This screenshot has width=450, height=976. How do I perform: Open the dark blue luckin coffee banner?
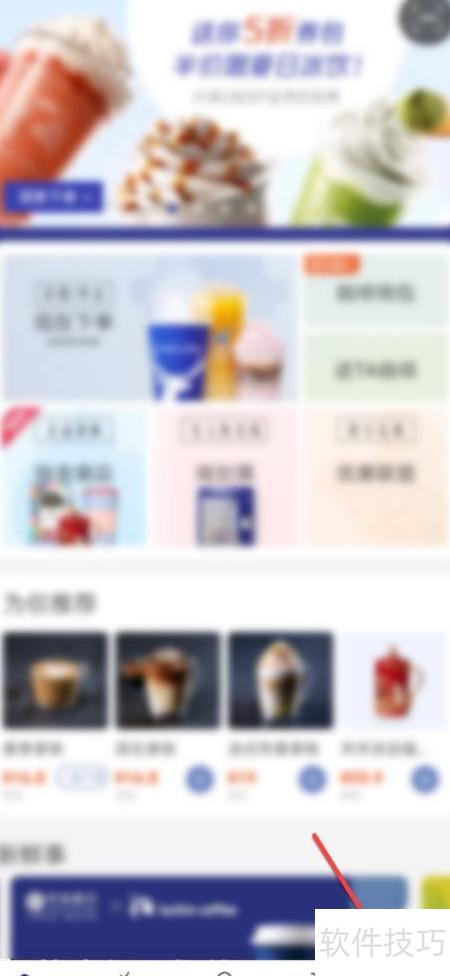[x=209, y=917]
